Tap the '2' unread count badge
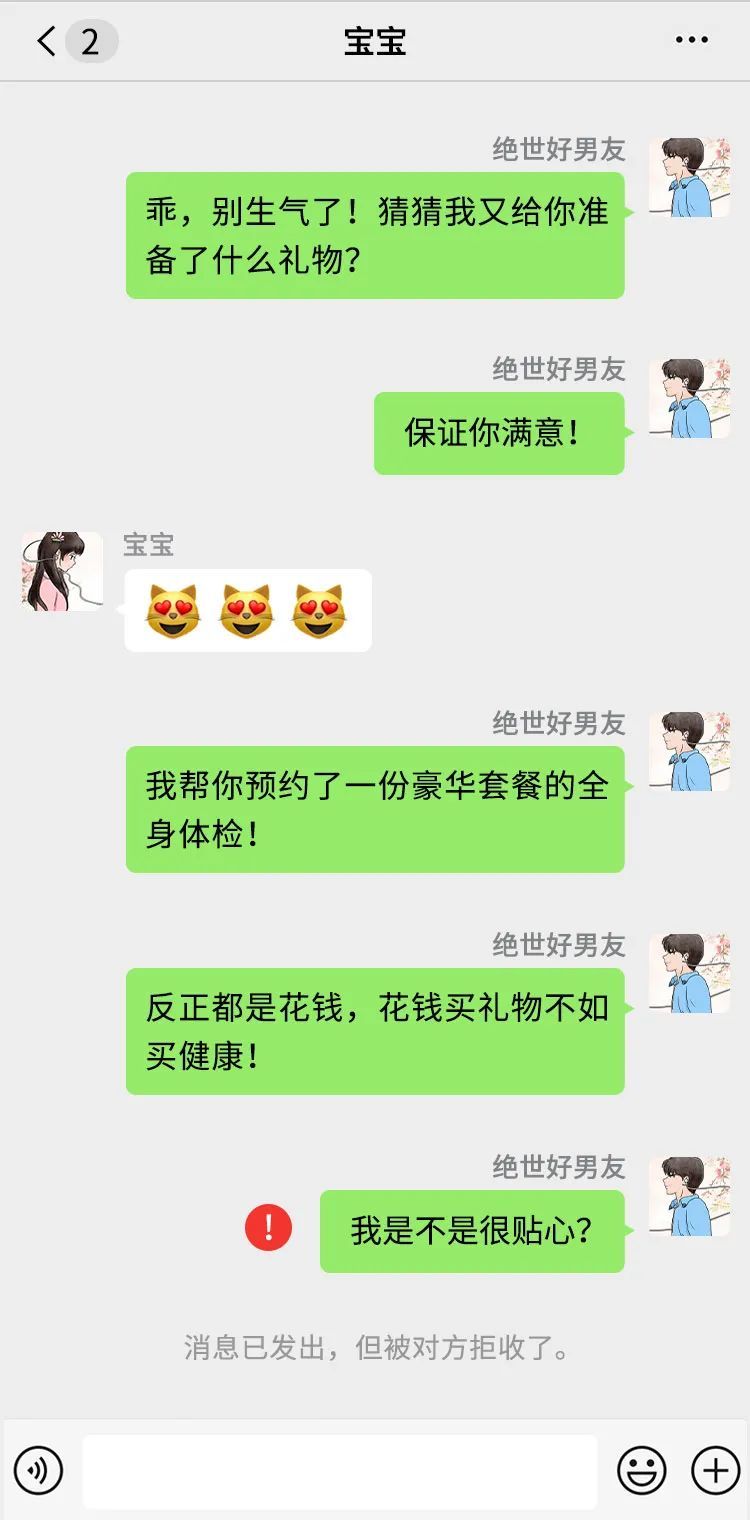 point(91,42)
